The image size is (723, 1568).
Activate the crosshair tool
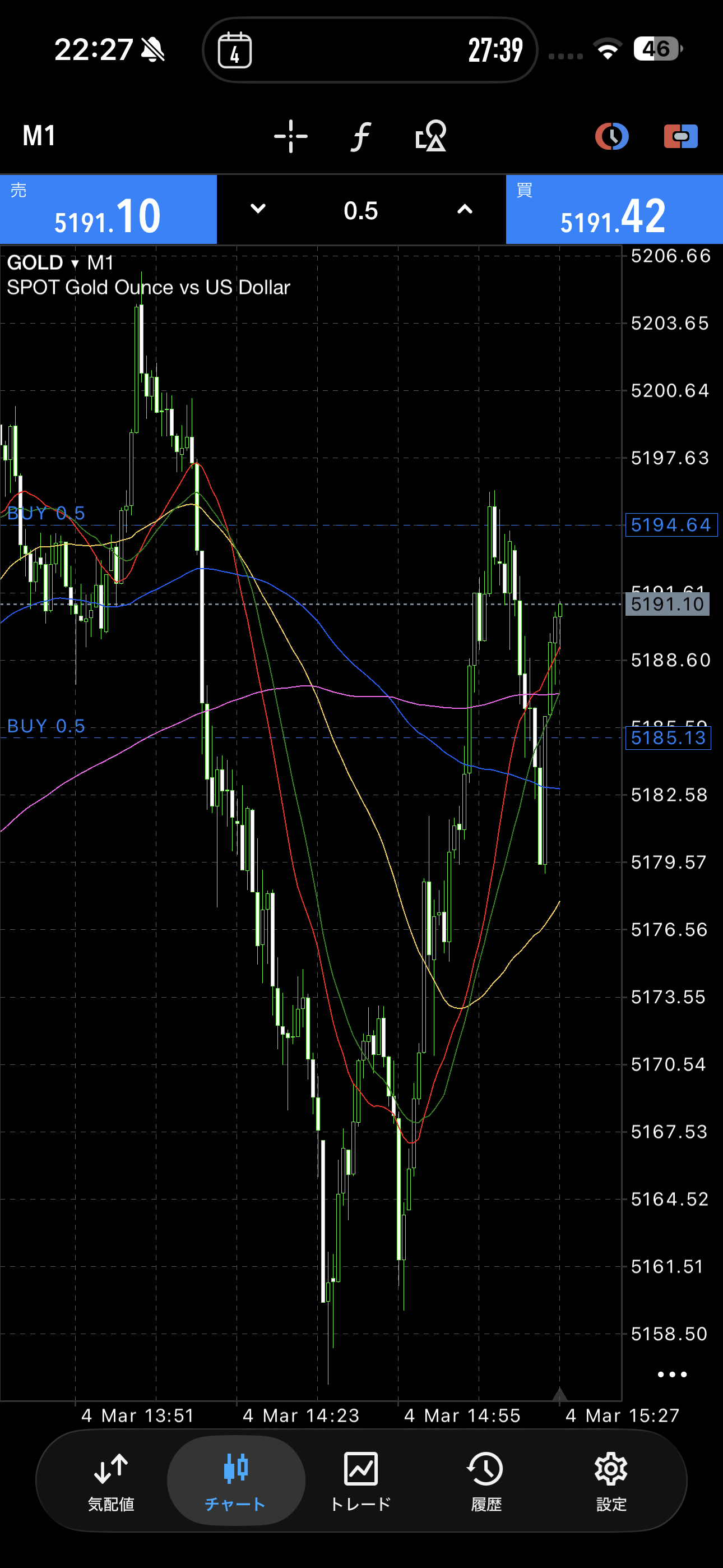click(290, 136)
